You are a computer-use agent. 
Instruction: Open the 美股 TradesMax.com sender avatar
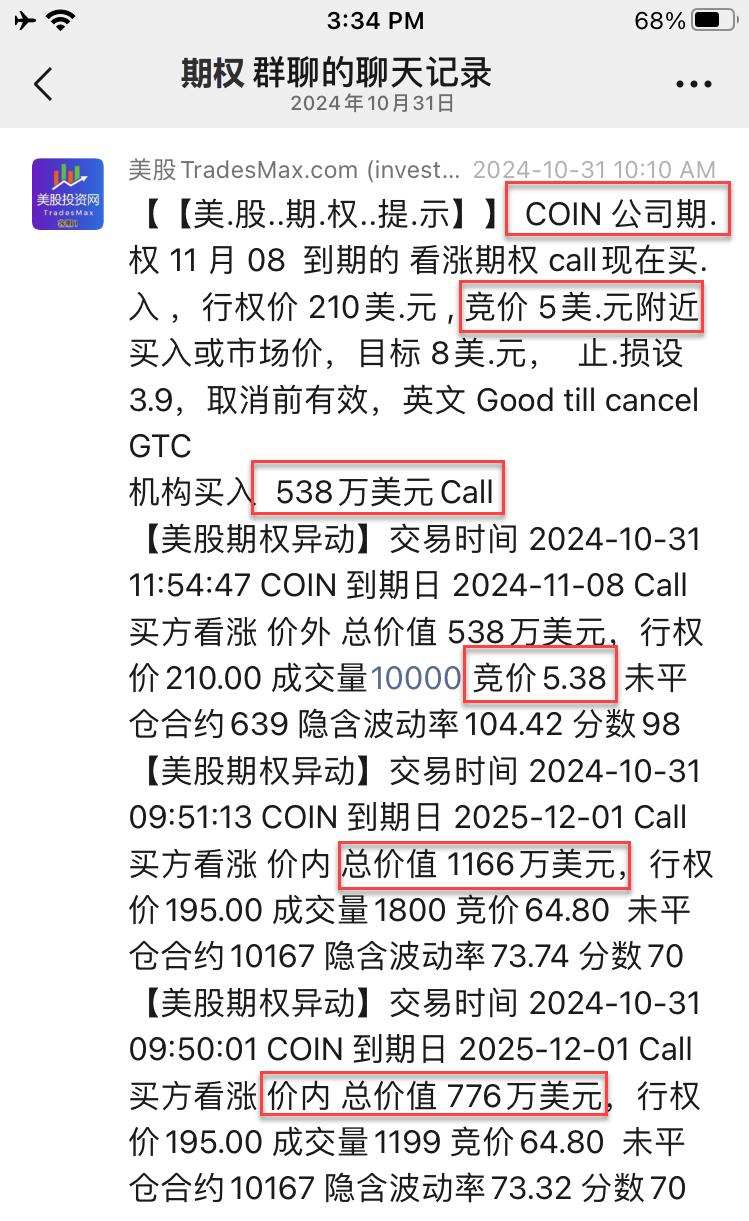tap(68, 194)
